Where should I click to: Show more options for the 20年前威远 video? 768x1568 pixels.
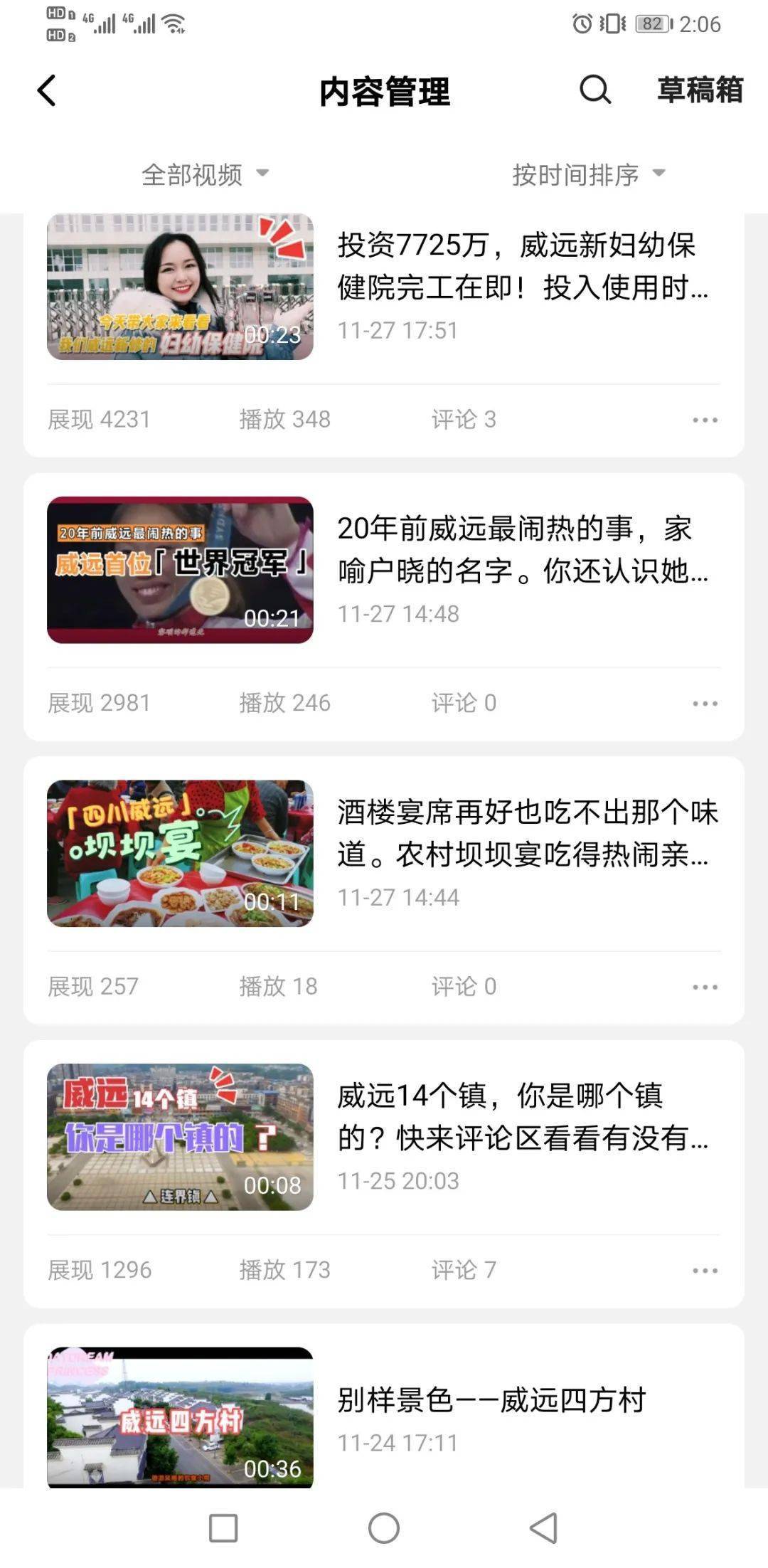pyautogui.click(x=705, y=704)
